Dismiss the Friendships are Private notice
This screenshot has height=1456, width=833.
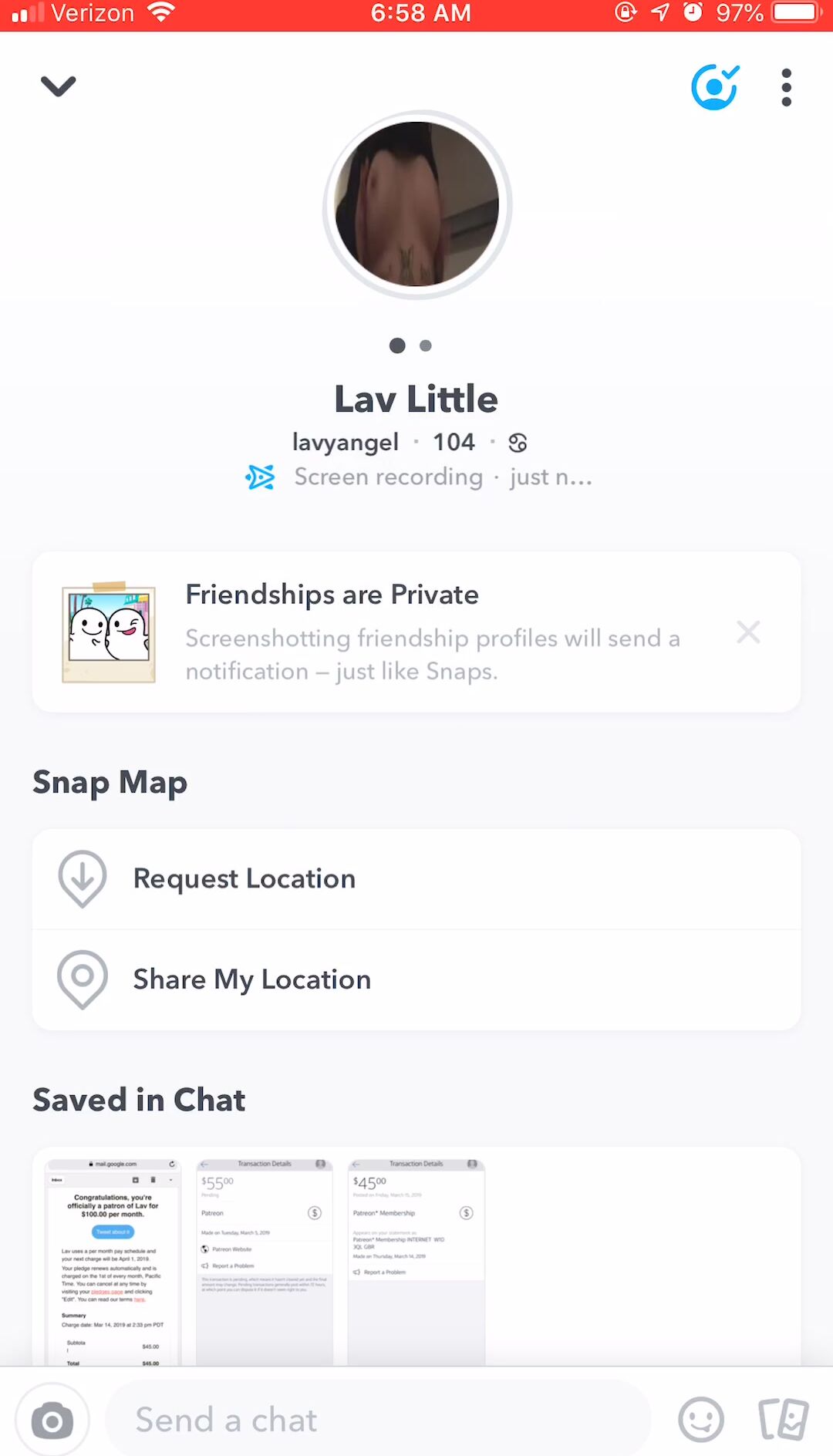[x=748, y=632]
